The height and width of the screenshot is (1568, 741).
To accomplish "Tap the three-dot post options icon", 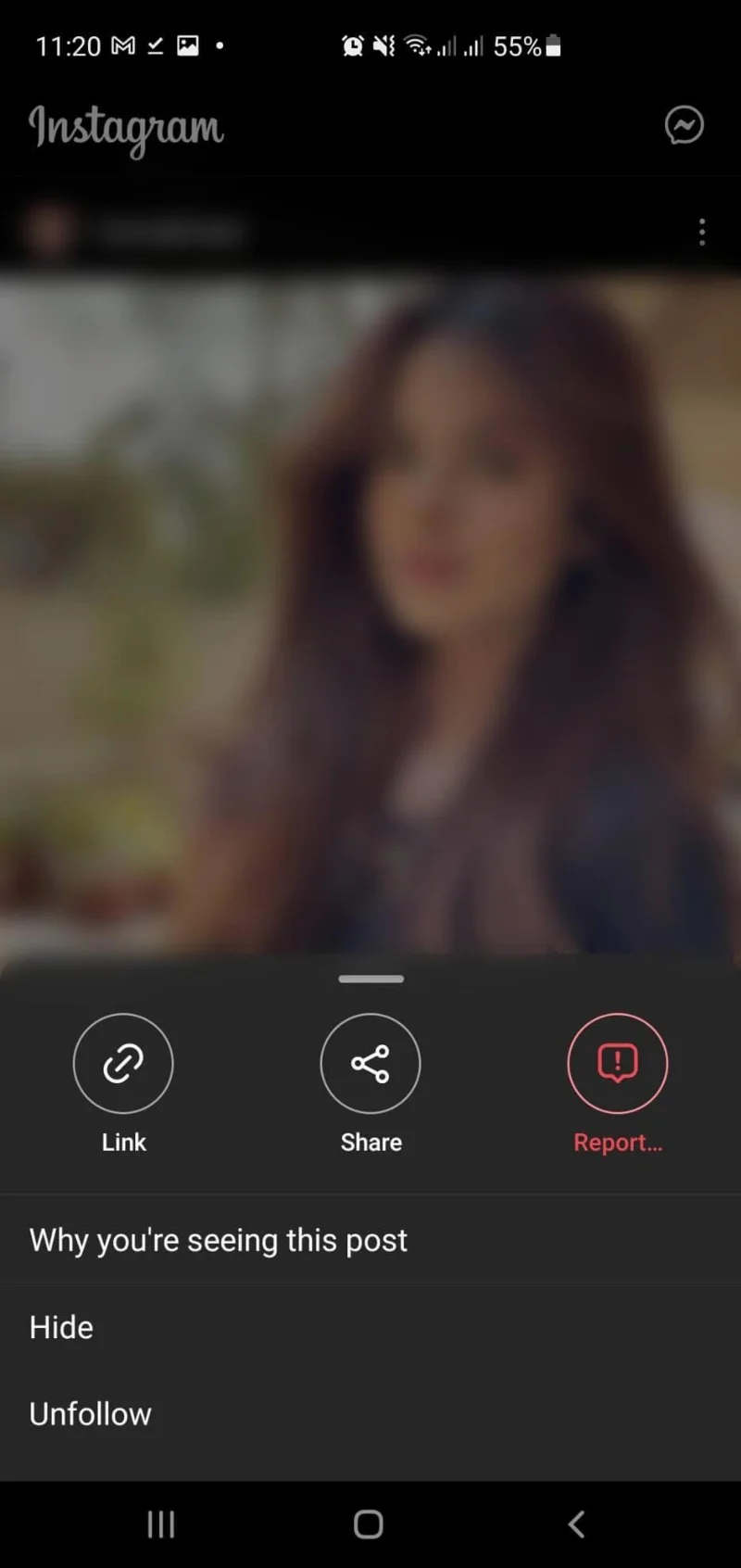I will pyautogui.click(x=702, y=232).
